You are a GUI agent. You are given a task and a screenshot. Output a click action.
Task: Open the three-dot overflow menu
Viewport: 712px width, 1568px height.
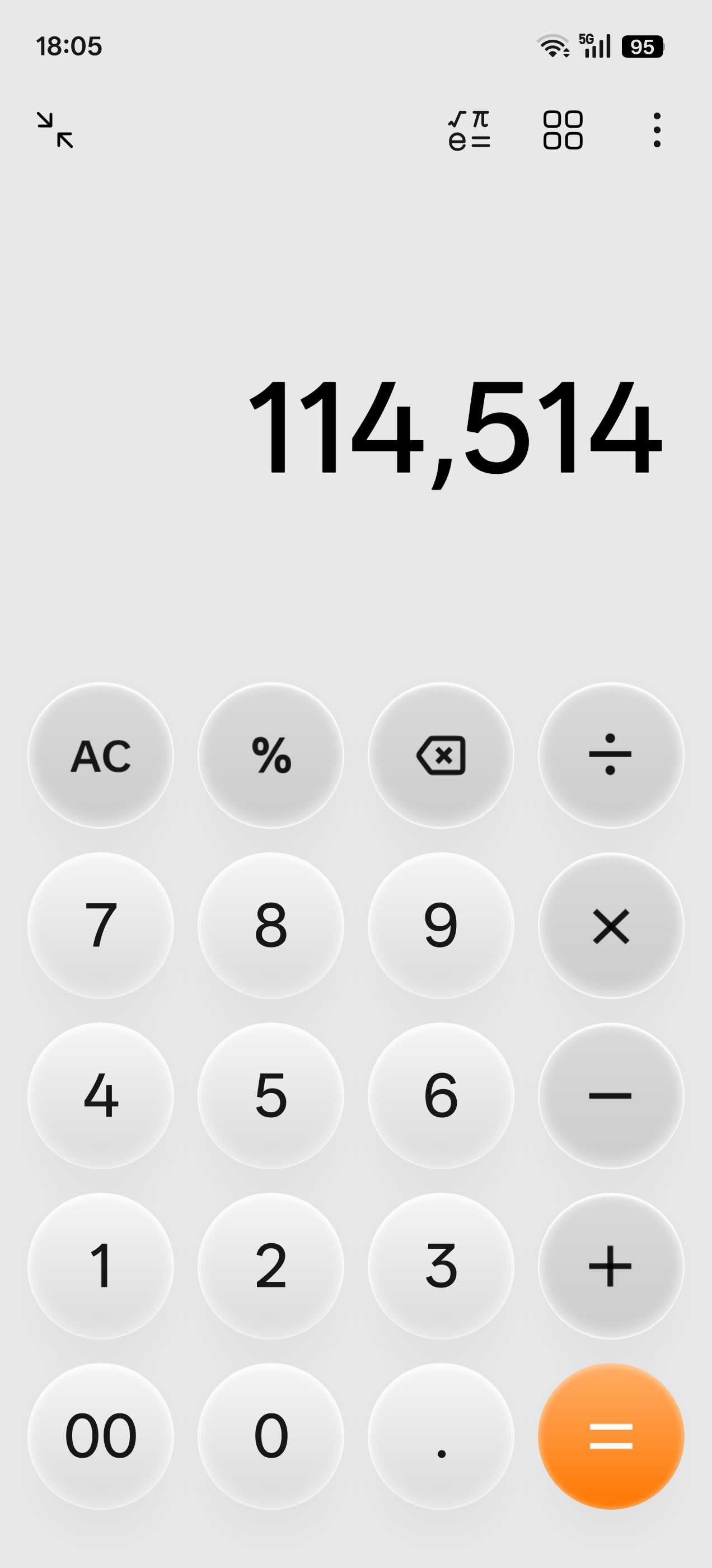(x=657, y=130)
